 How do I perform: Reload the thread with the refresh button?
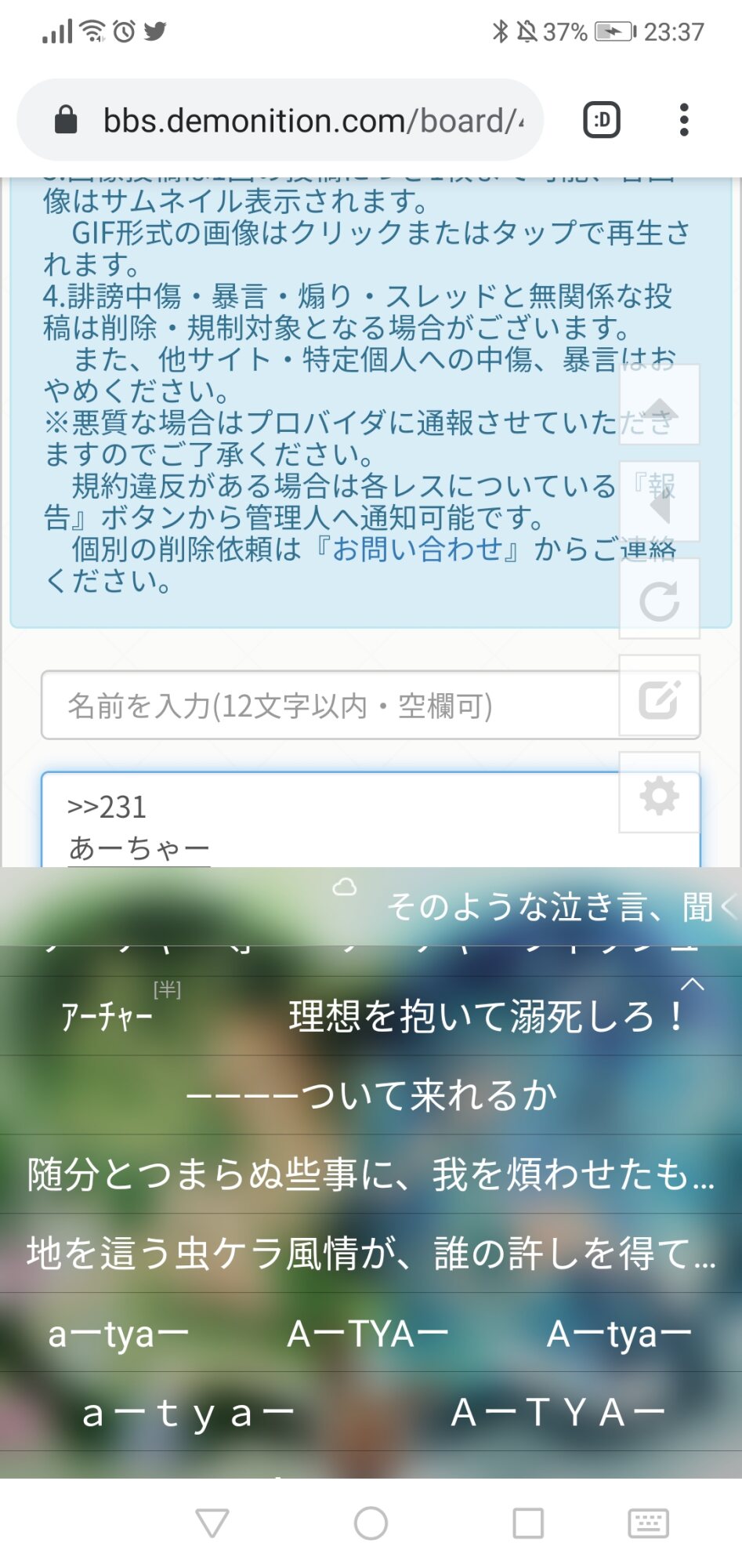[x=659, y=600]
